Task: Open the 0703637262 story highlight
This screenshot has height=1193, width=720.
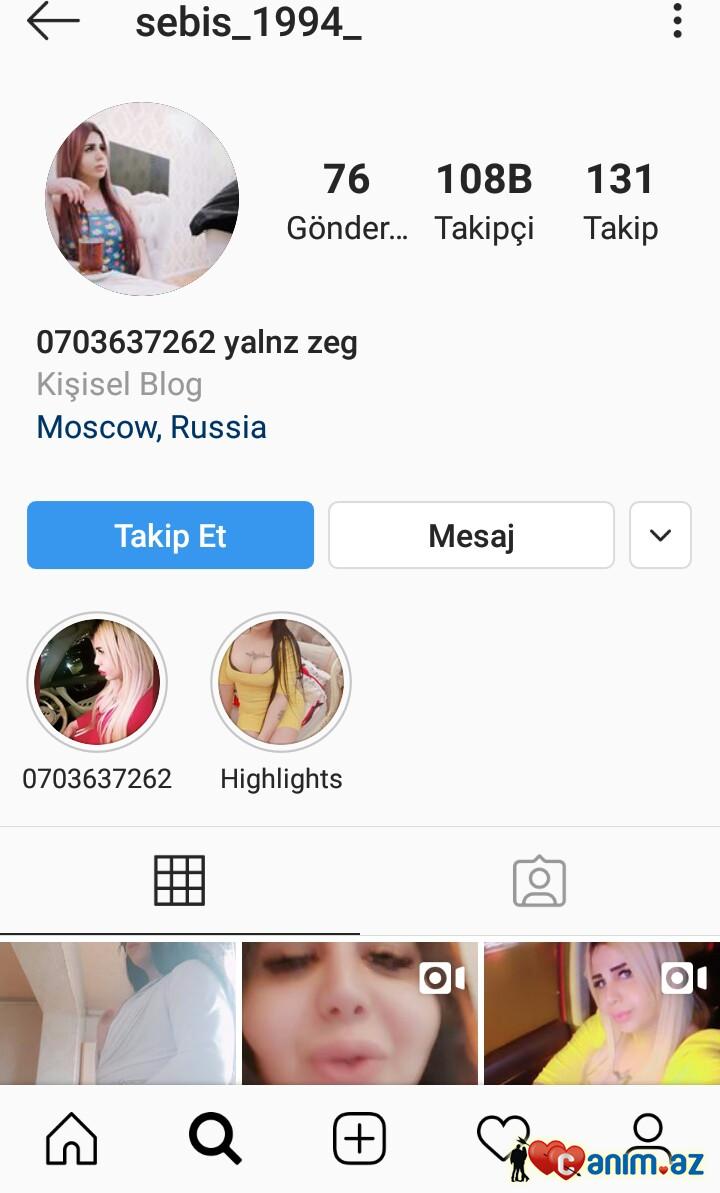Action: pyautogui.click(x=97, y=683)
